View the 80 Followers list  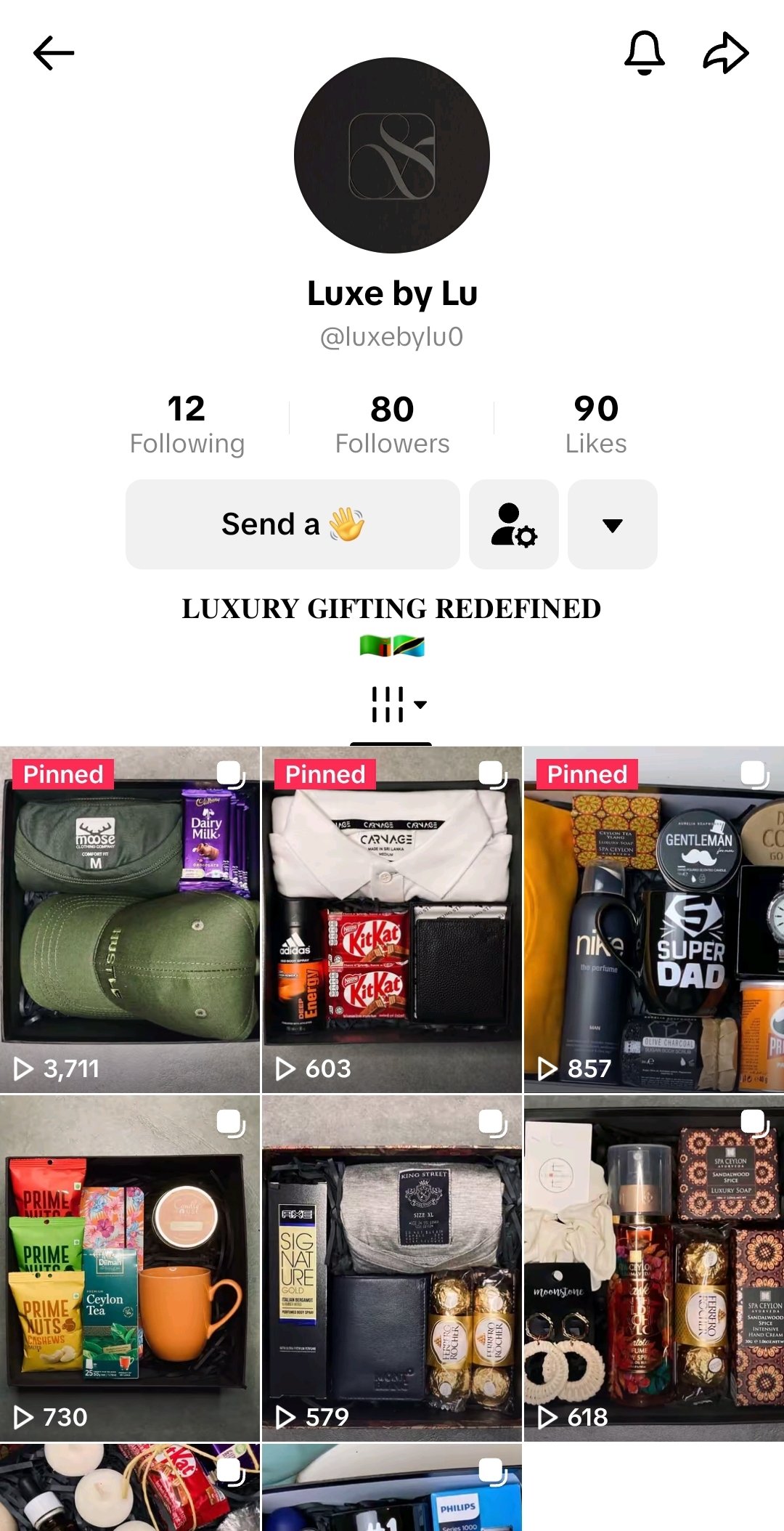392,425
